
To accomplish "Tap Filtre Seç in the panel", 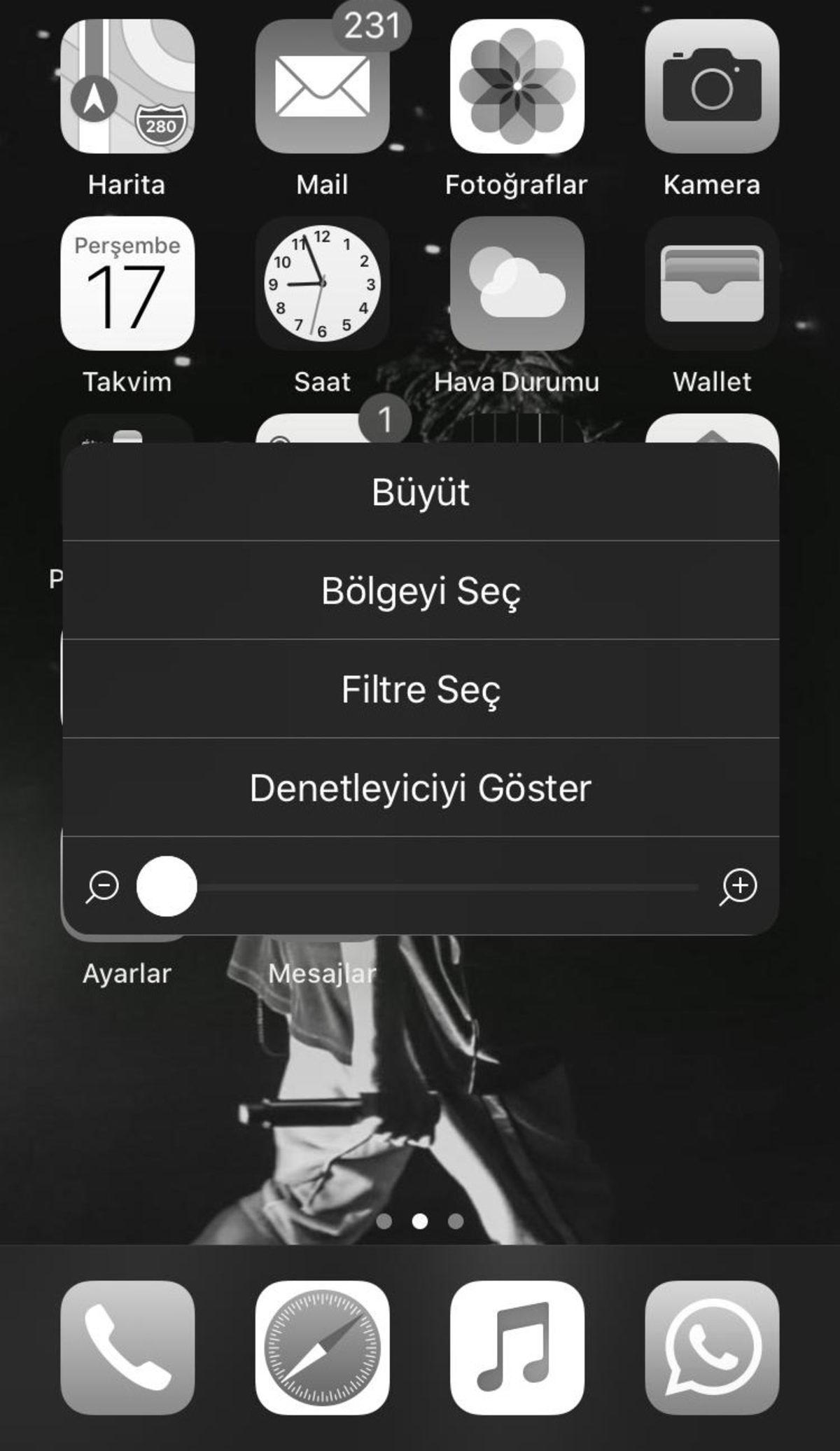I will [420, 690].
